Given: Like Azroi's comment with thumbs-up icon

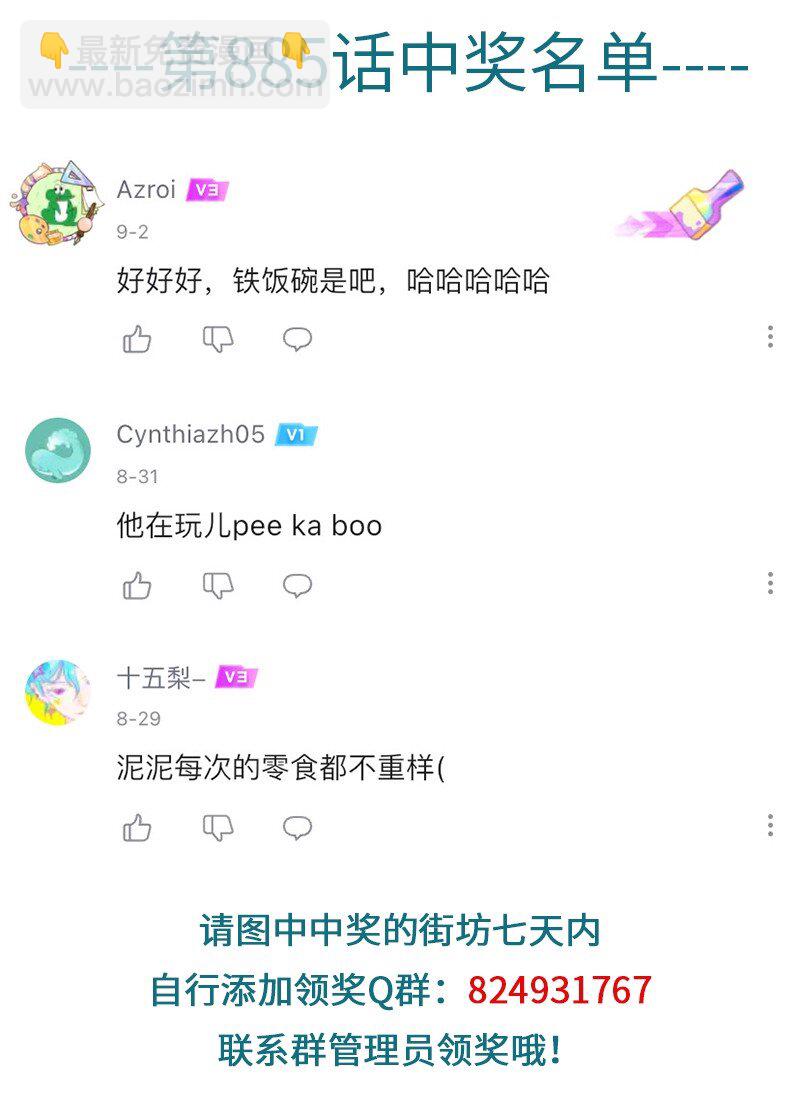Looking at the screenshot, I should [x=137, y=339].
